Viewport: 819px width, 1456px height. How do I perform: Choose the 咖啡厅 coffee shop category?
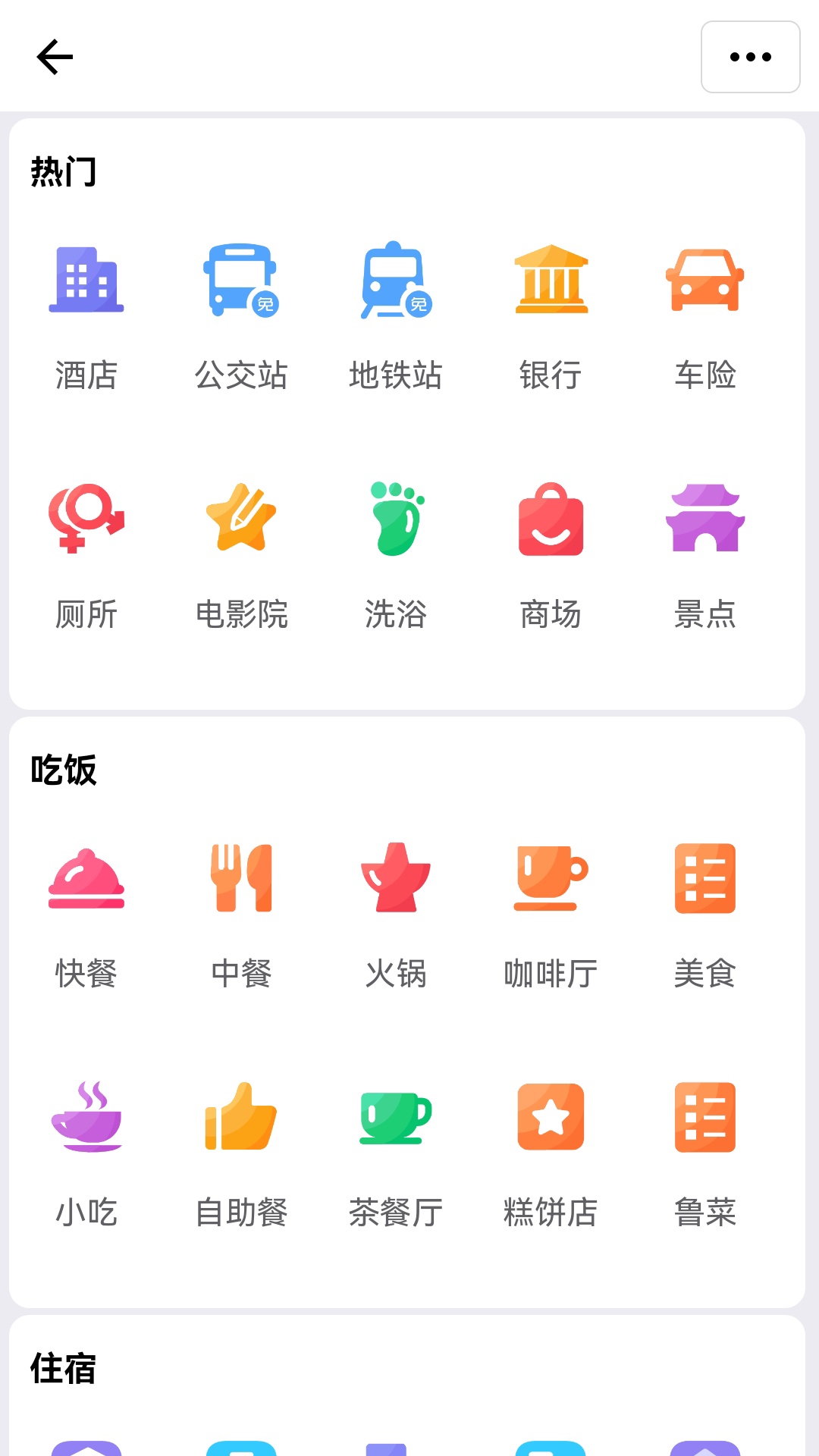point(551,916)
